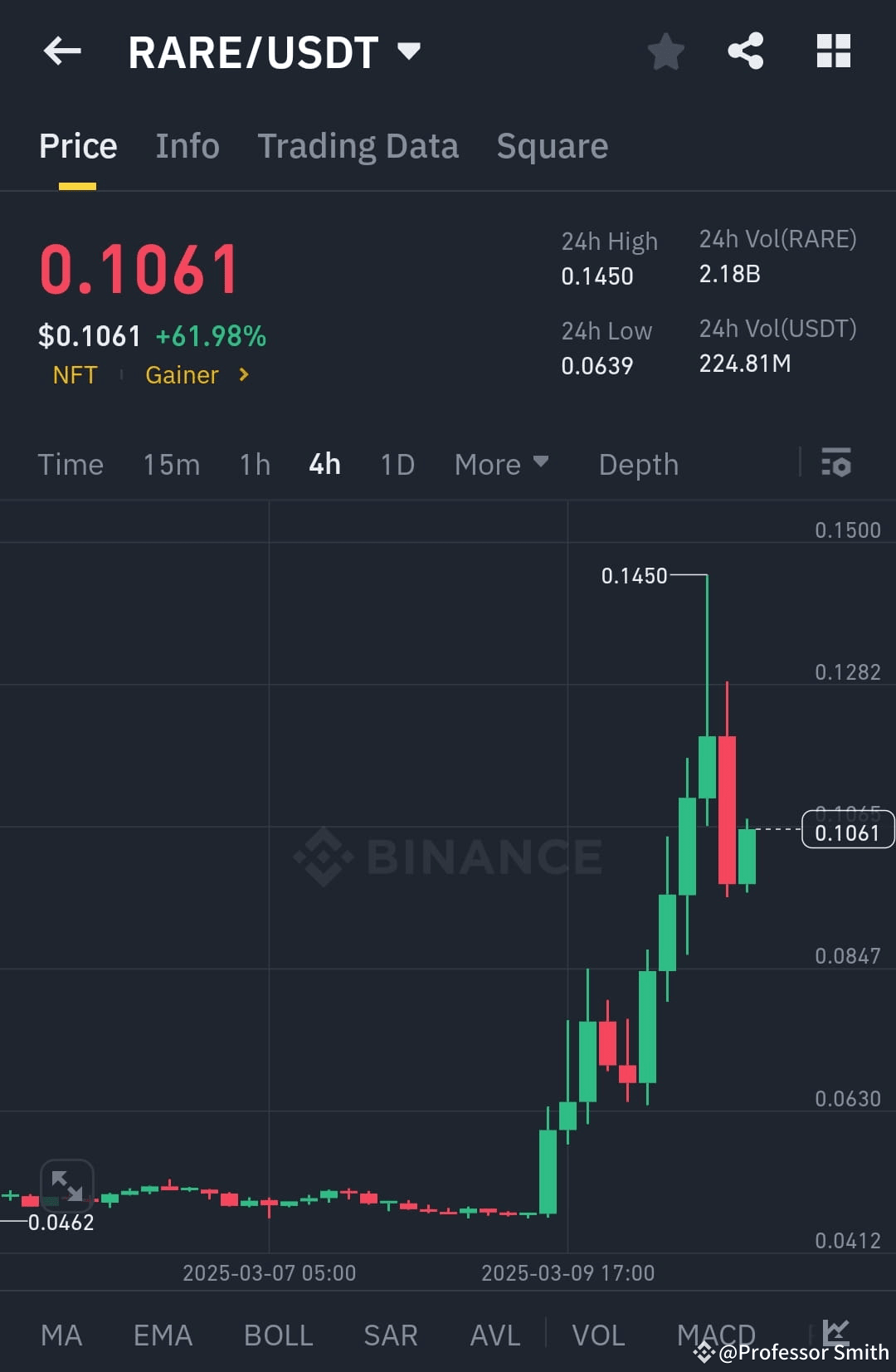This screenshot has height=1372, width=896.
Task: Toggle the SAR indicator on the chart
Action: (x=389, y=1334)
